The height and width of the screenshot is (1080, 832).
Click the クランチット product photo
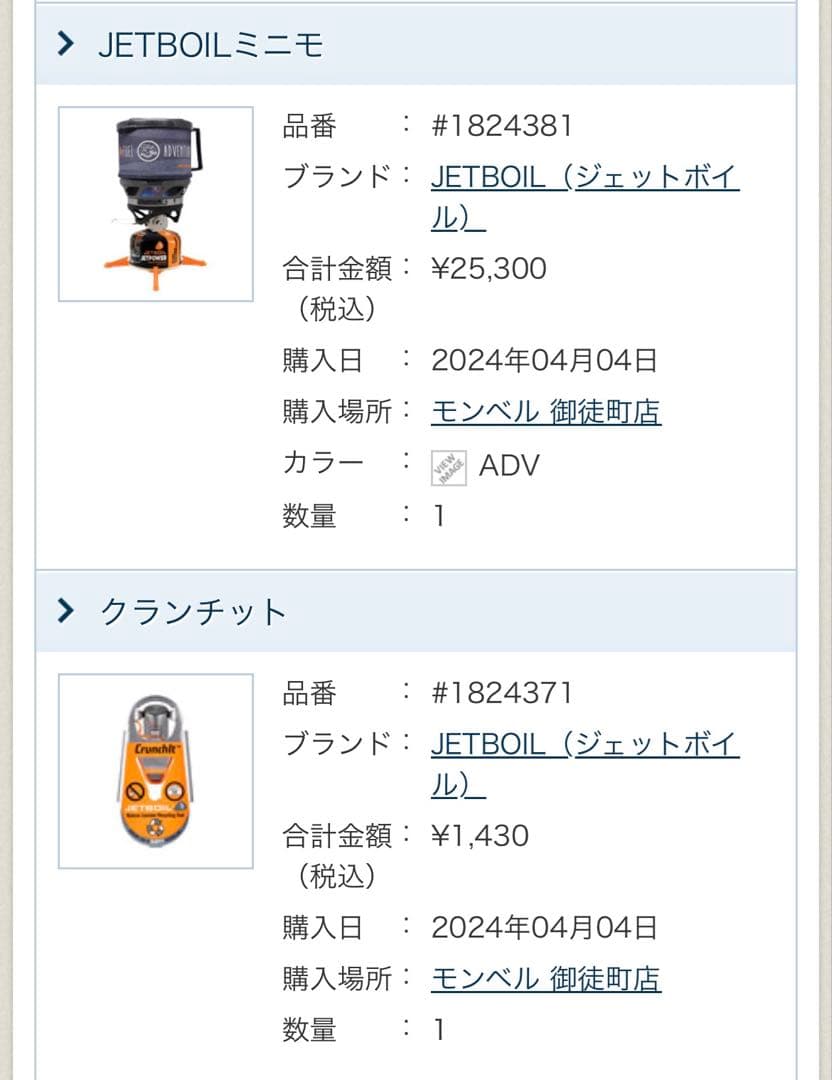tap(155, 770)
